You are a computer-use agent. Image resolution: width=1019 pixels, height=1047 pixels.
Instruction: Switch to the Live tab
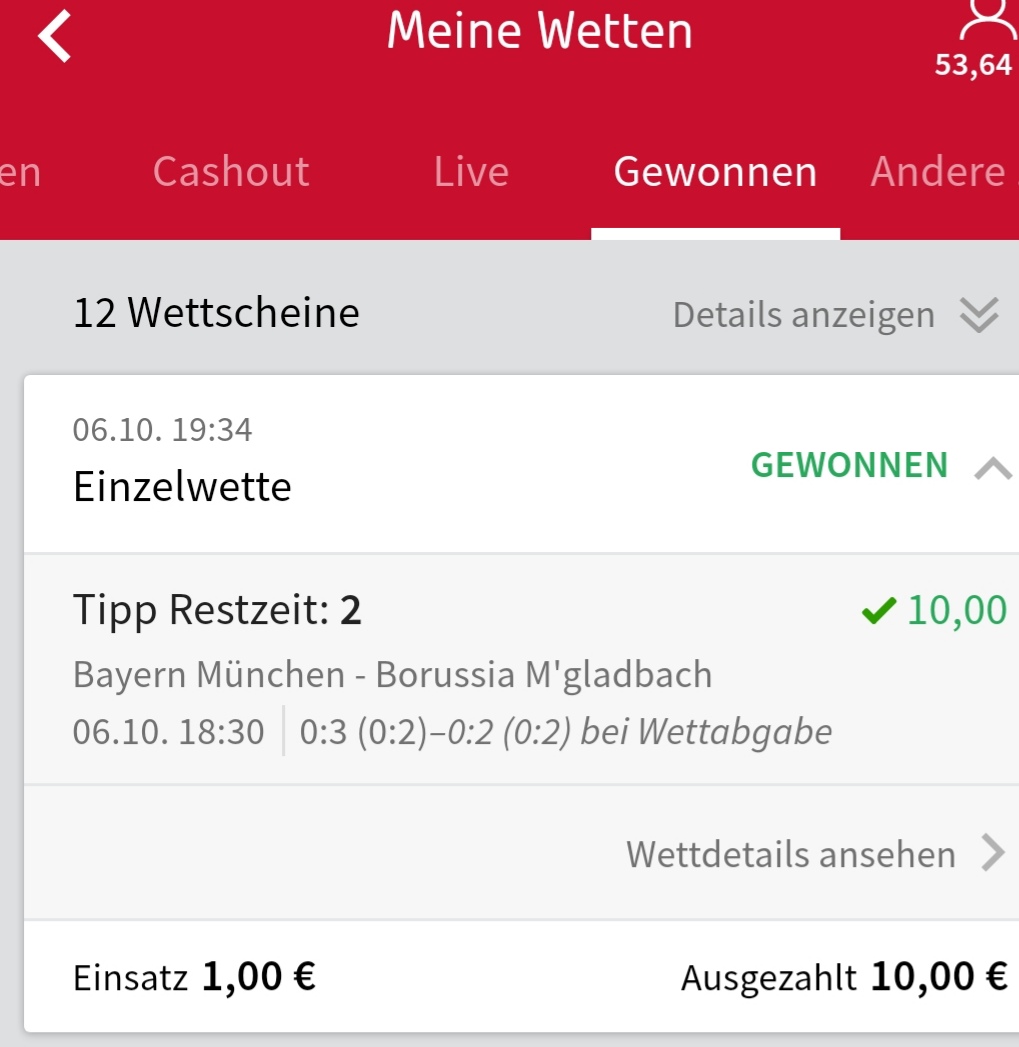click(x=471, y=172)
